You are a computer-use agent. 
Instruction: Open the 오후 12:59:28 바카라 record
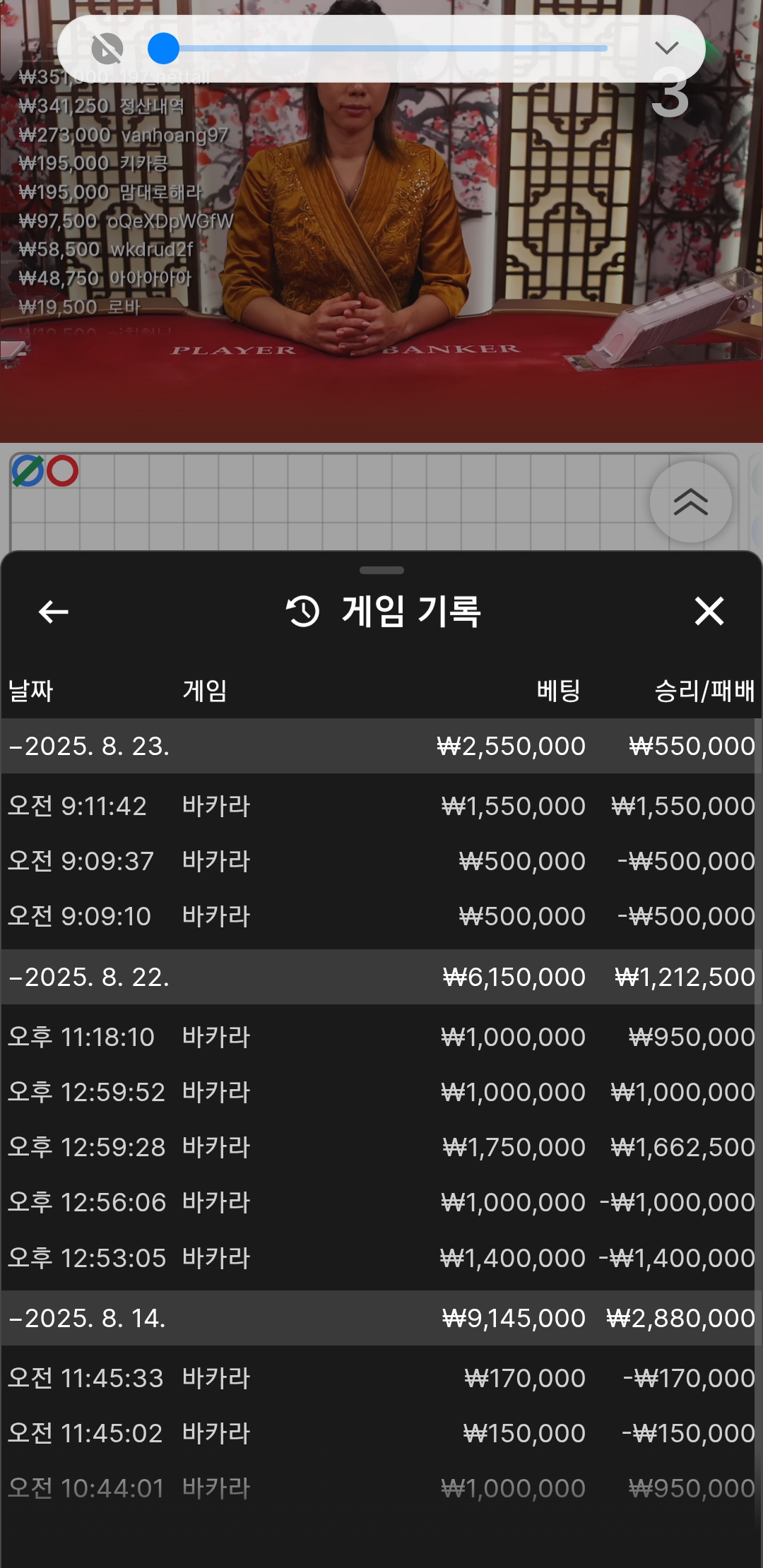[381, 1148]
